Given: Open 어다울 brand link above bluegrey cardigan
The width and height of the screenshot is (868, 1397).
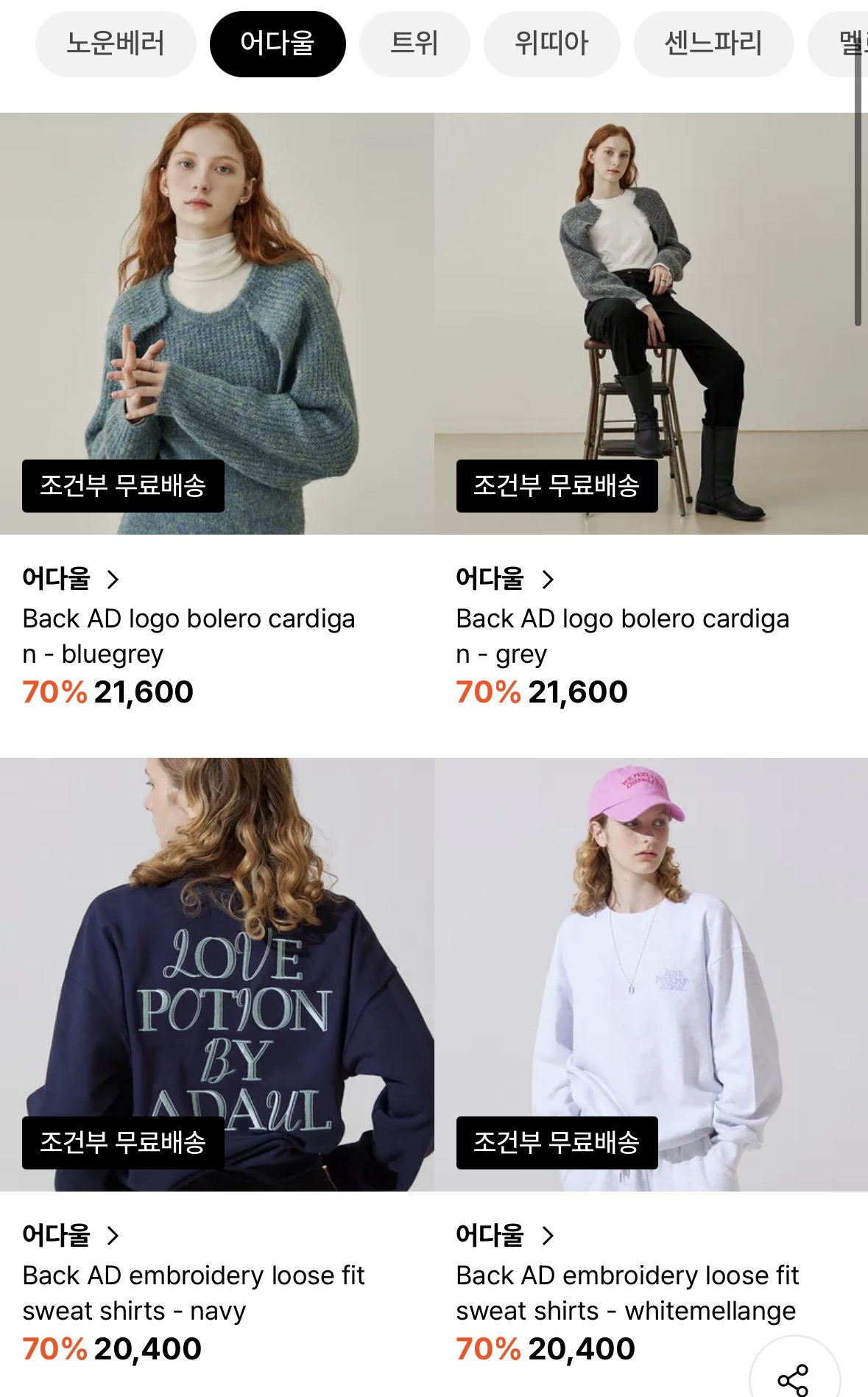Looking at the screenshot, I should pos(71,579).
